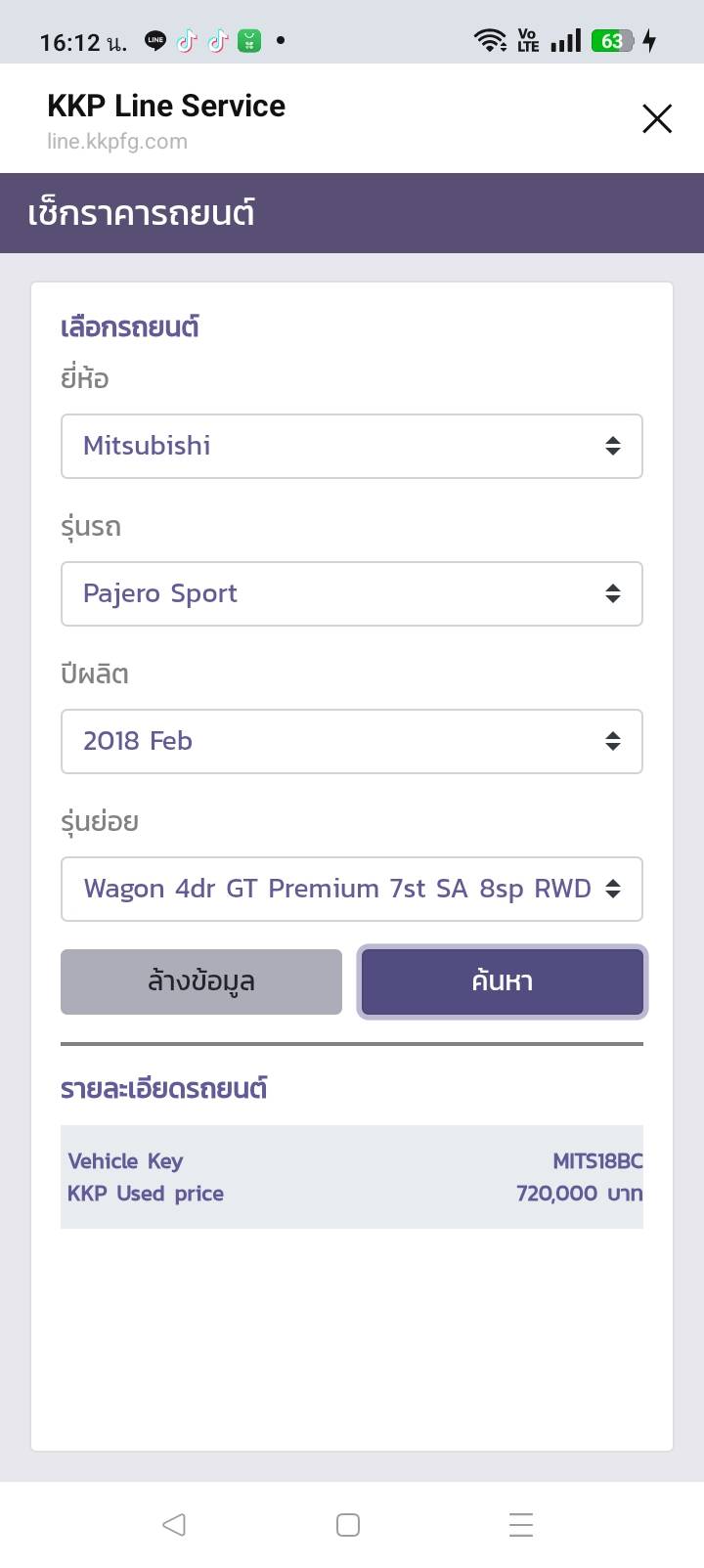Open the sub-model dropdown Wagon 4dr GT Premium
The width and height of the screenshot is (704, 1568).
(351, 890)
